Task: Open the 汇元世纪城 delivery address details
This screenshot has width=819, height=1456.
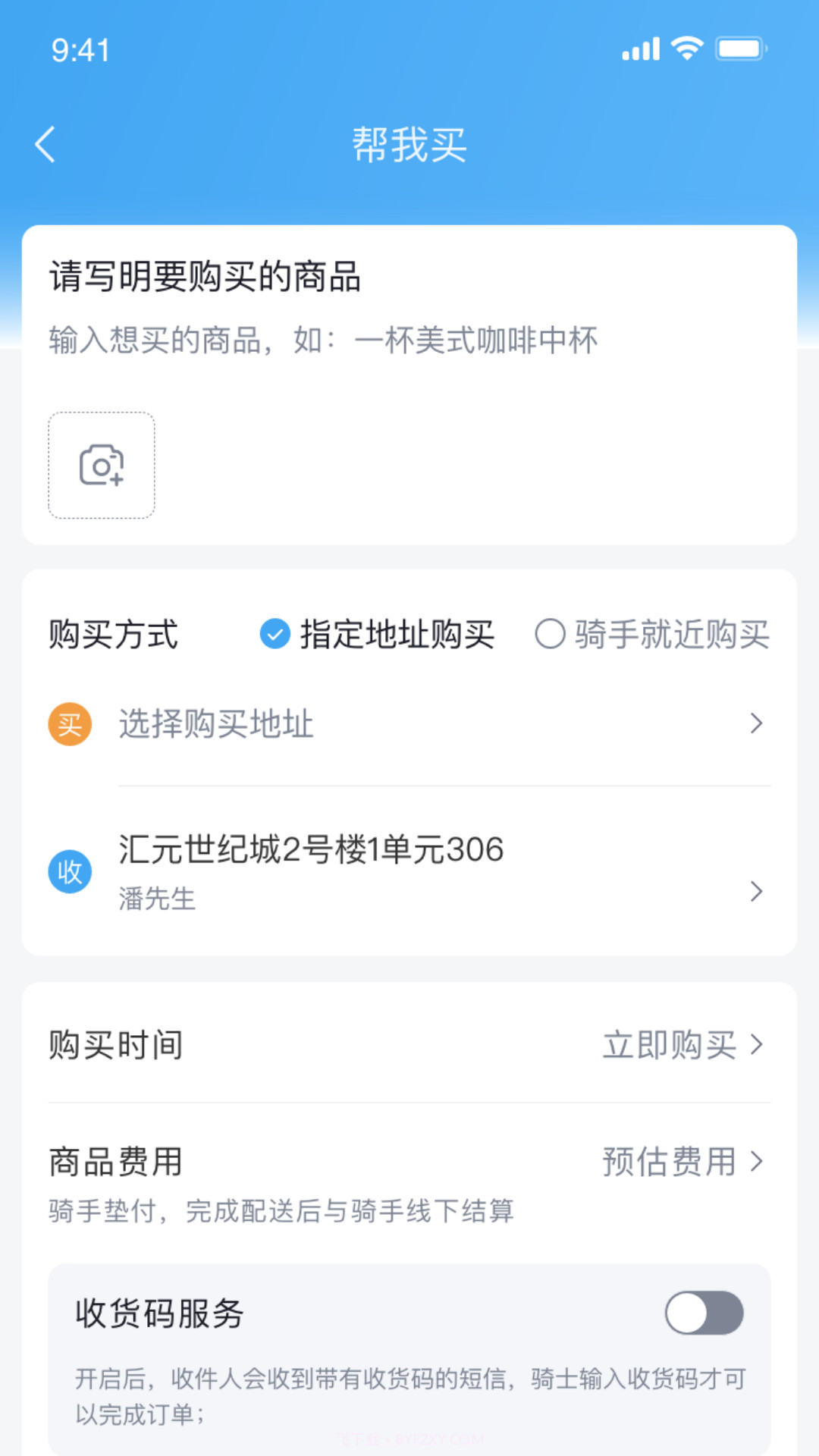Action: (755, 892)
